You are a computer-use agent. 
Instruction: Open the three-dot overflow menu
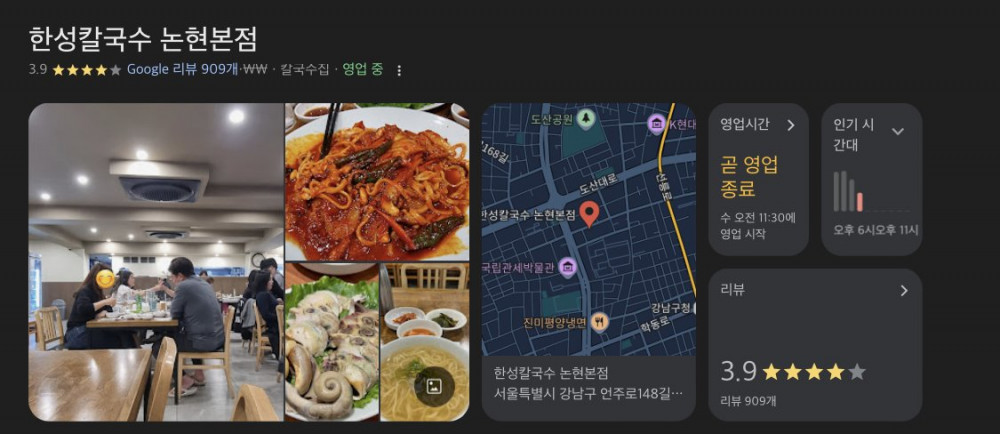(x=399, y=71)
